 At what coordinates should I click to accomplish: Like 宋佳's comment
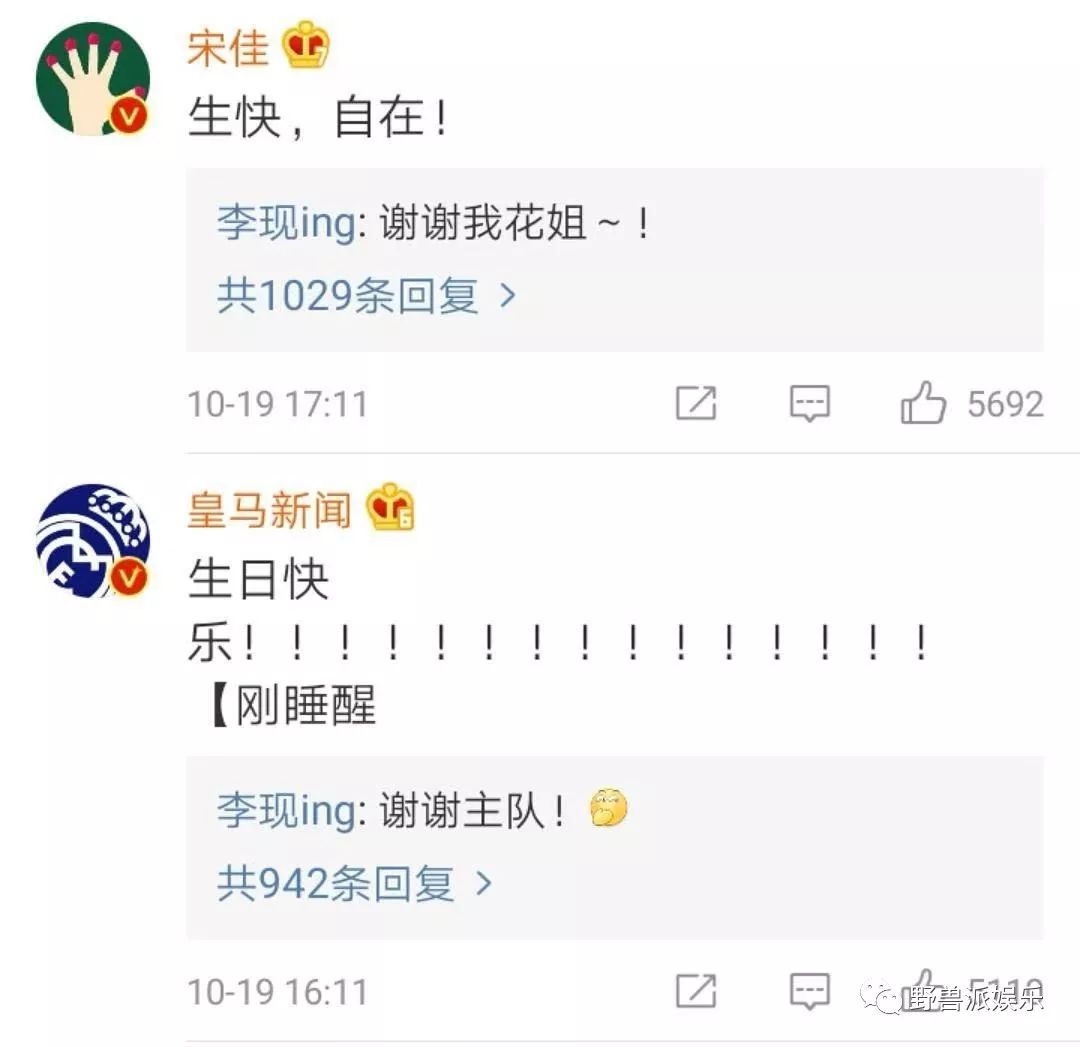pyautogui.click(x=971, y=403)
